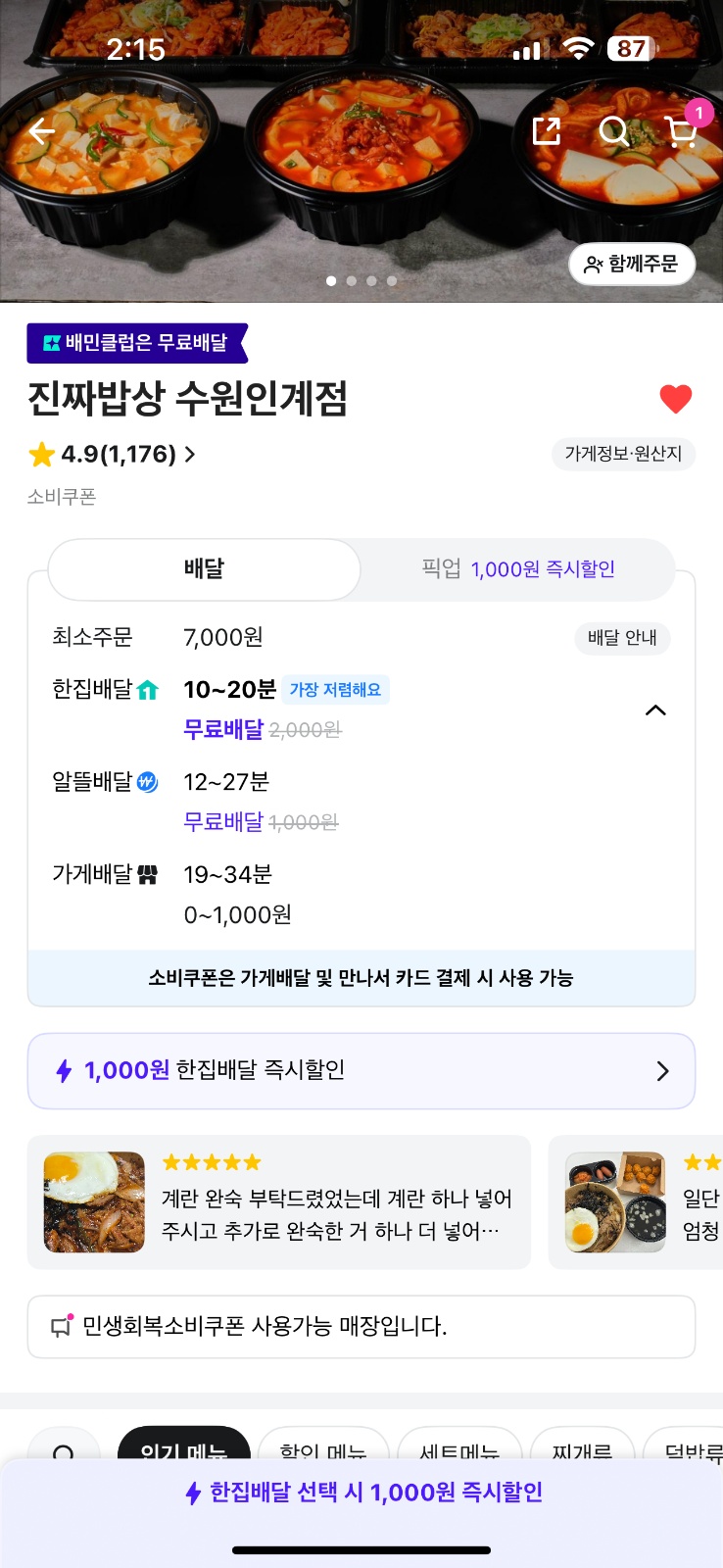Toggle the heart to unfavorite 진짜밥상 수원인계점
The image size is (723, 1568).
click(x=676, y=399)
